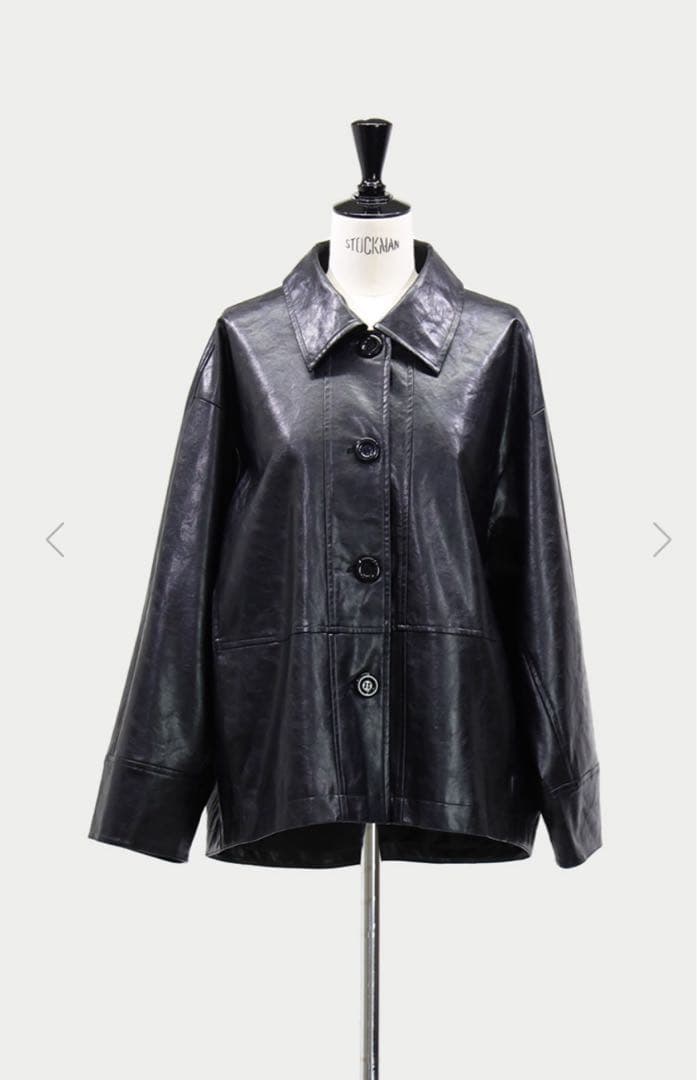697x1080 pixels.
Task: Show the next product image
Action: [661, 540]
